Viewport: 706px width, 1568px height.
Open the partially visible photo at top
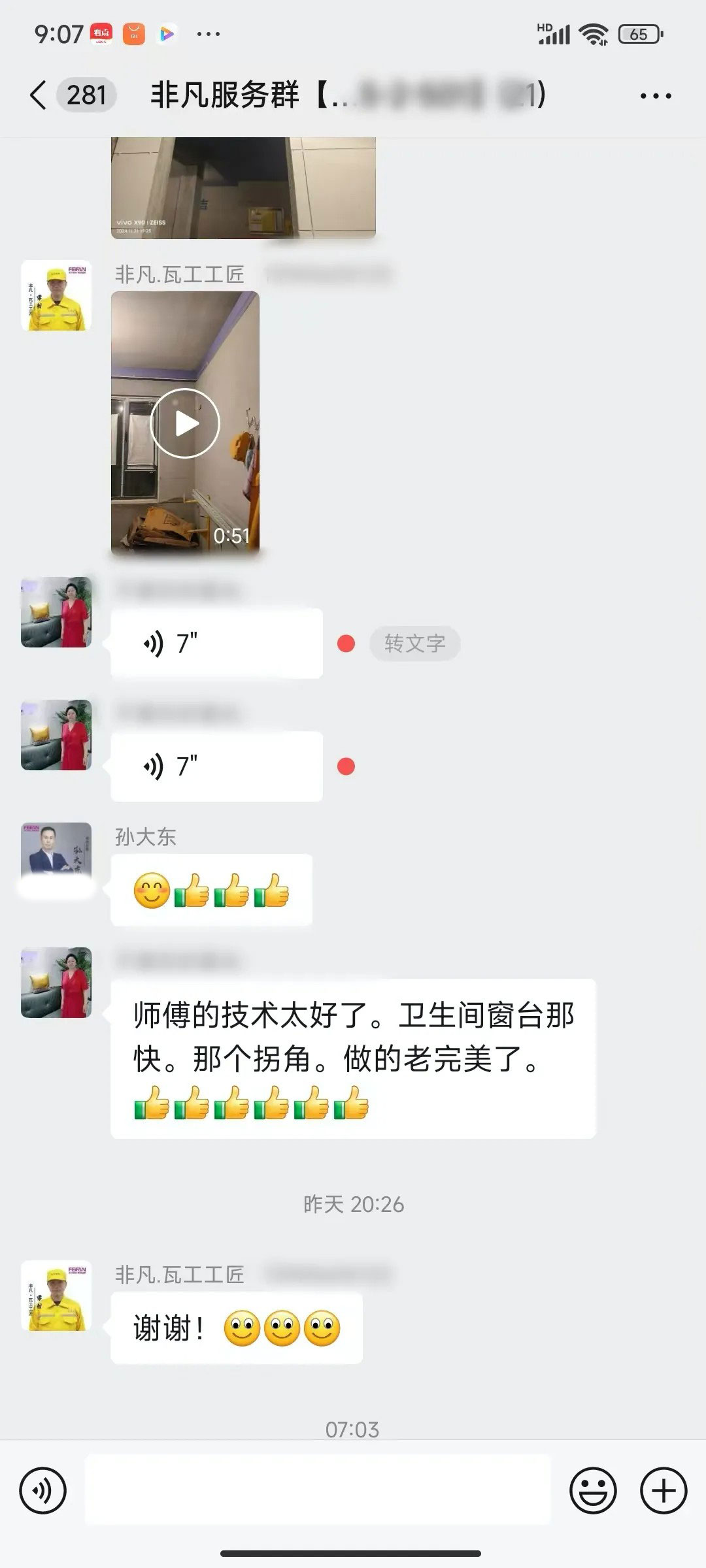243,188
